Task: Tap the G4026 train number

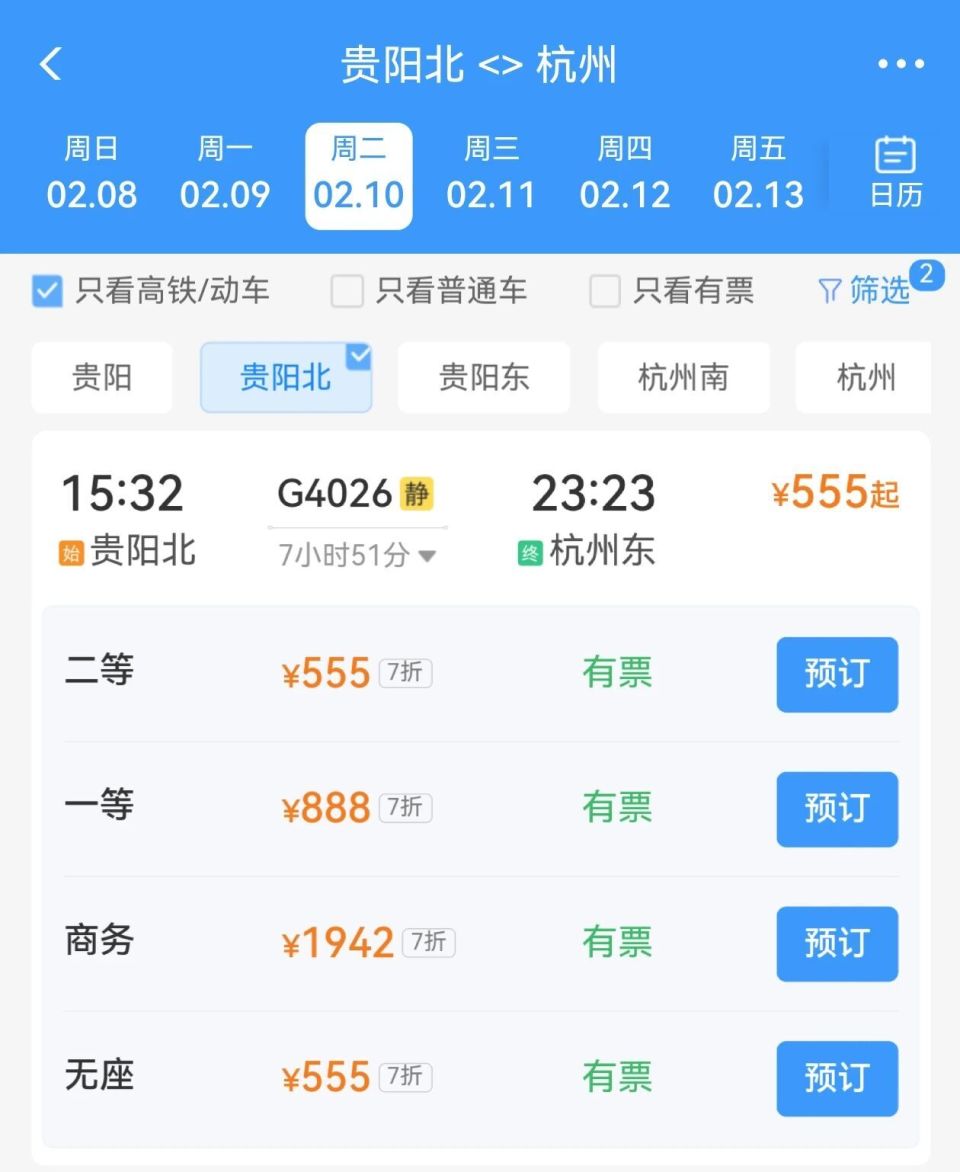Action: [330, 492]
